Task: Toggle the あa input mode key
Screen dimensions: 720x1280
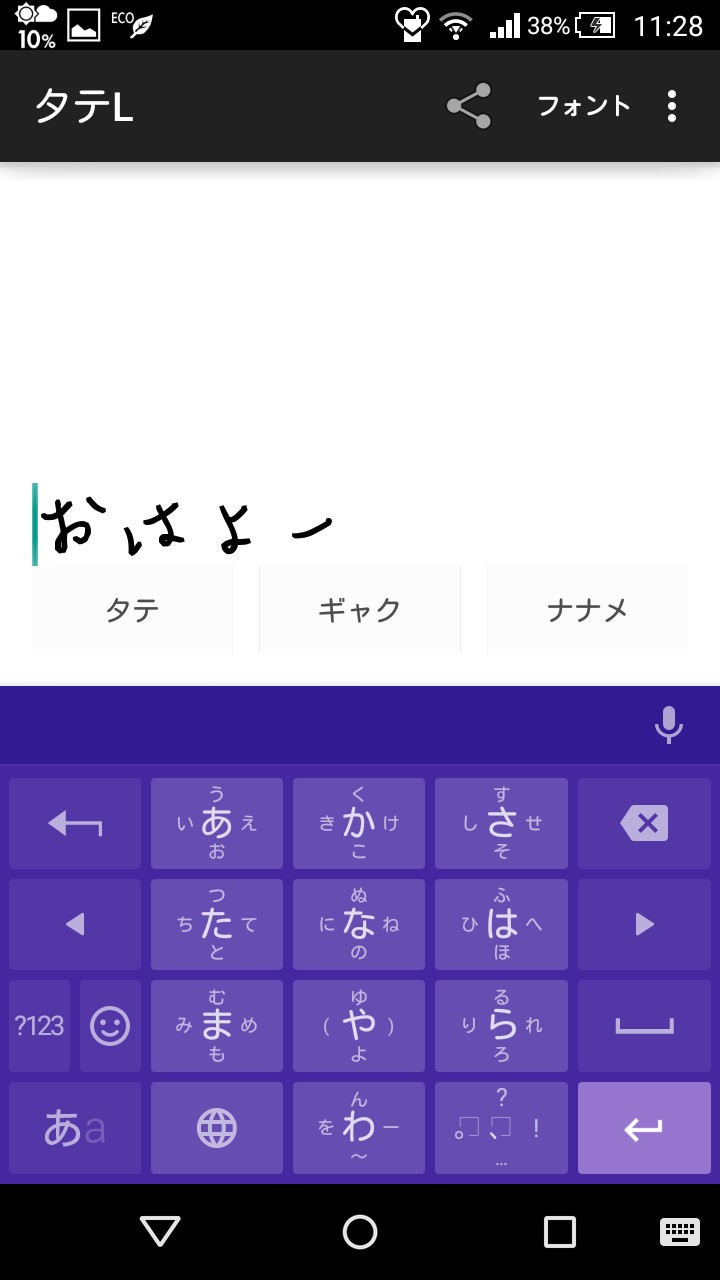Action: pyautogui.click(x=75, y=1128)
